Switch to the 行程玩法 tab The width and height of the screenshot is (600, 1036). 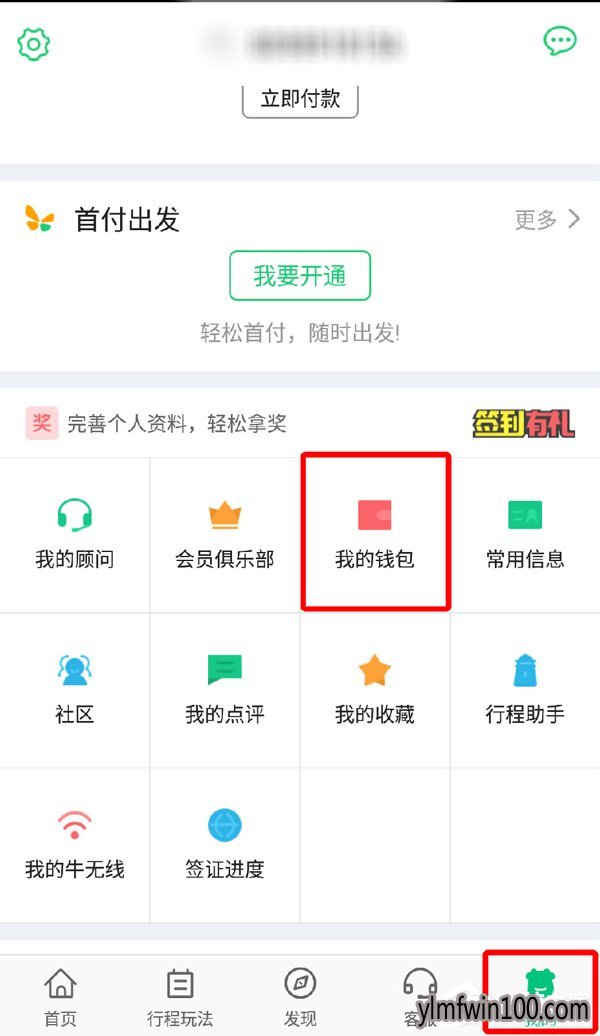[x=180, y=997]
